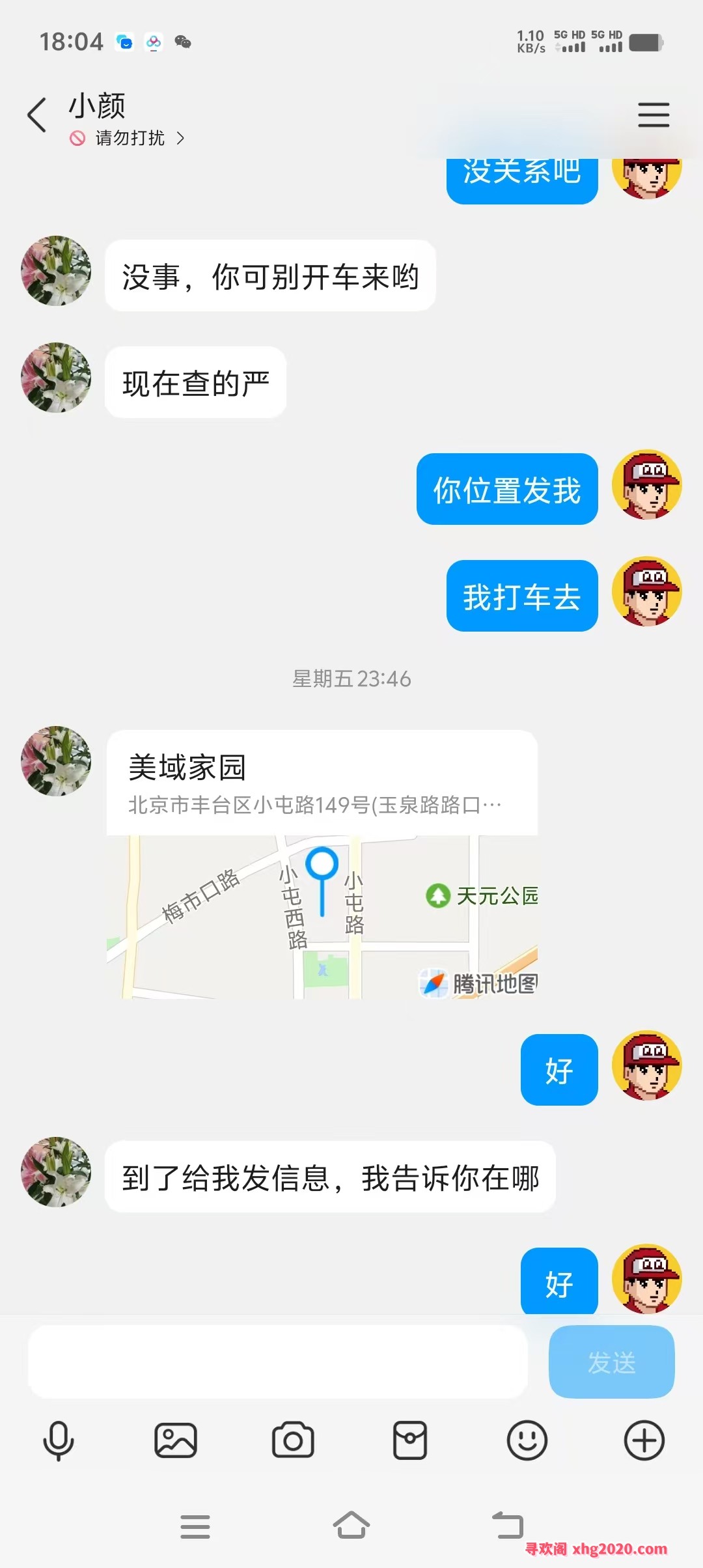The image size is (703, 1568).
Task: Open the plus more-options panel
Action: click(x=644, y=1440)
